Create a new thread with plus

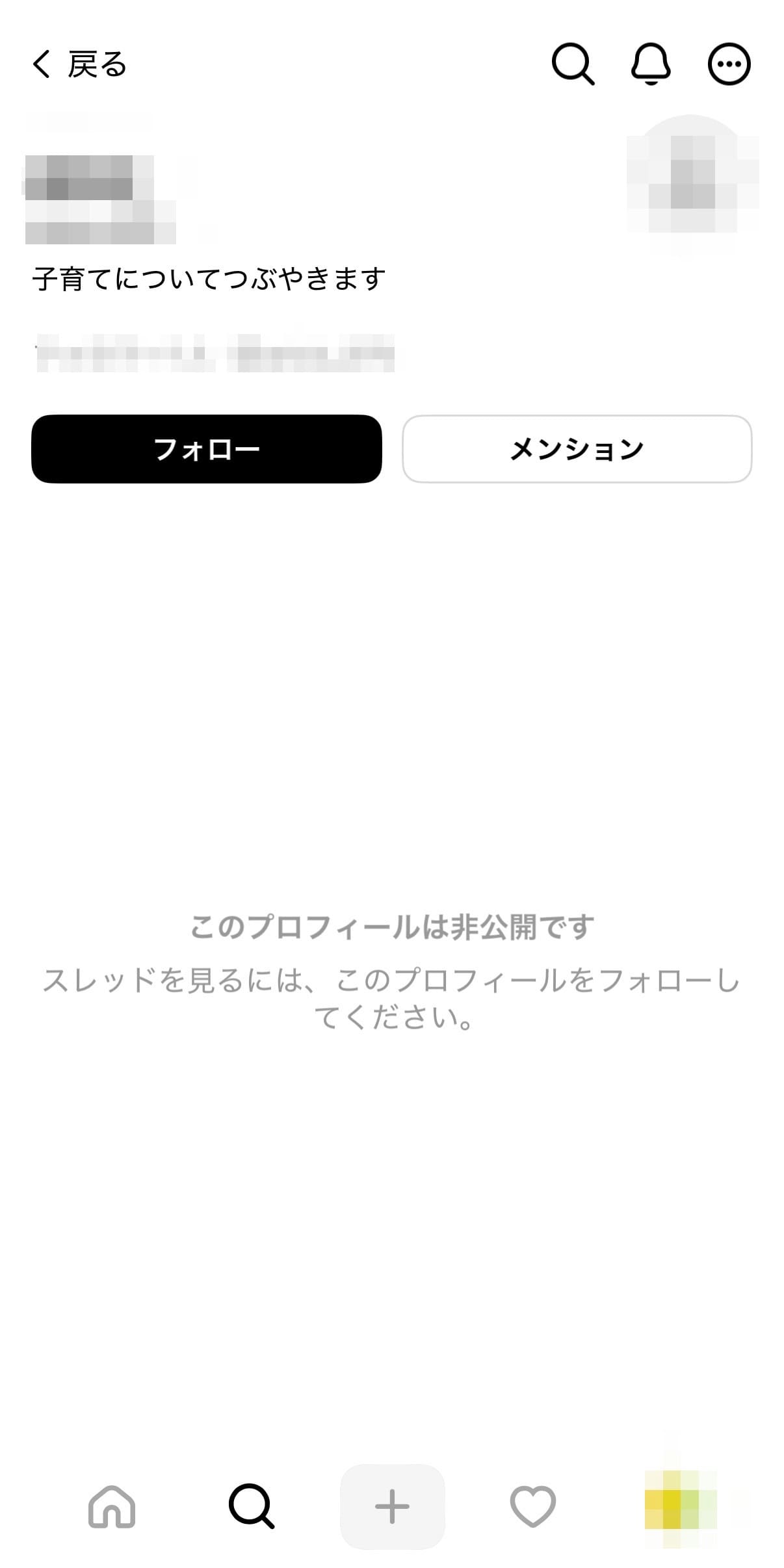[392, 1506]
